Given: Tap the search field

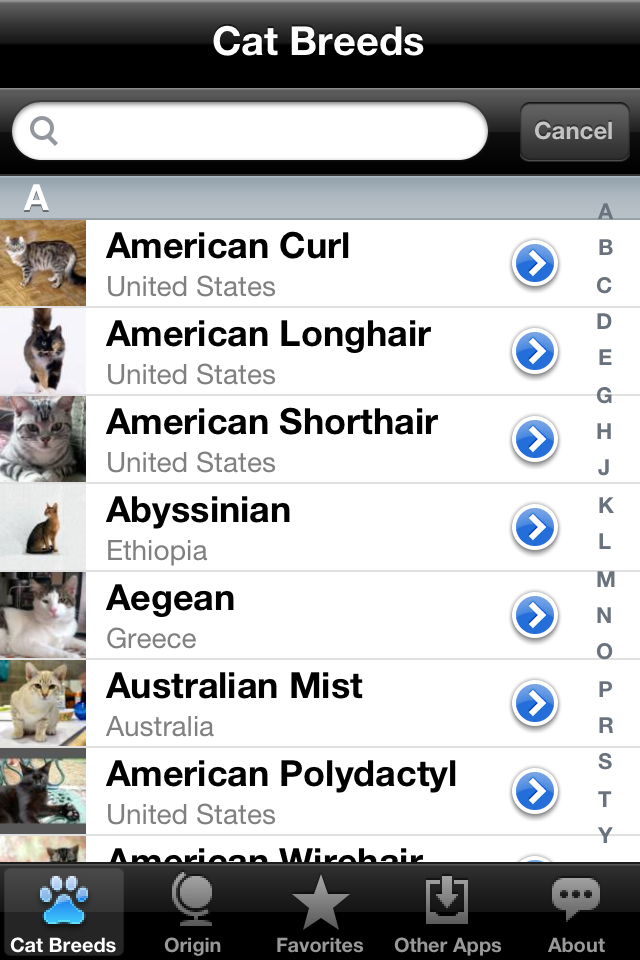Looking at the screenshot, I should click(x=250, y=131).
